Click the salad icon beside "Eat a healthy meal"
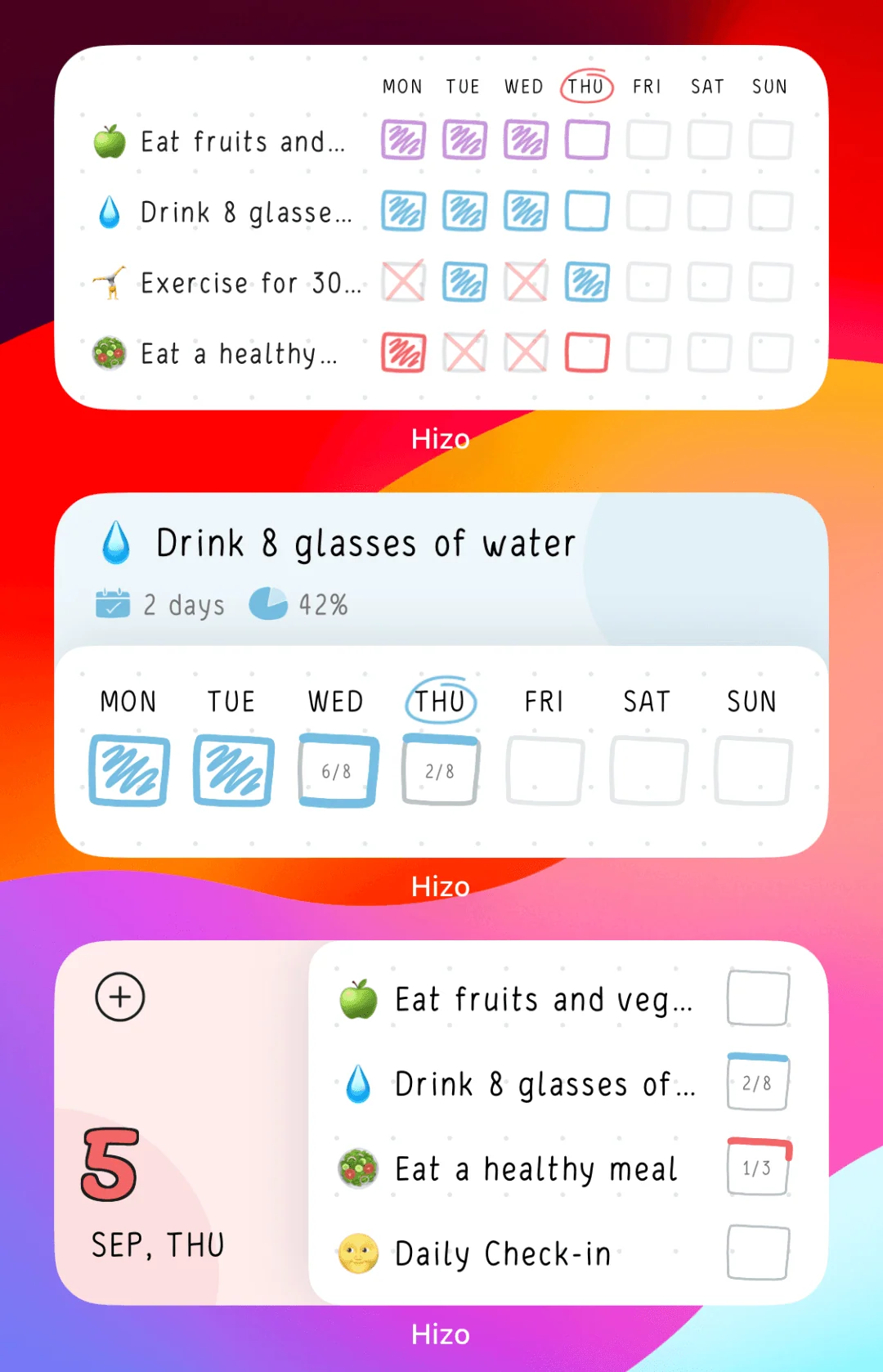Image resolution: width=883 pixels, height=1372 pixels. coord(357,1168)
